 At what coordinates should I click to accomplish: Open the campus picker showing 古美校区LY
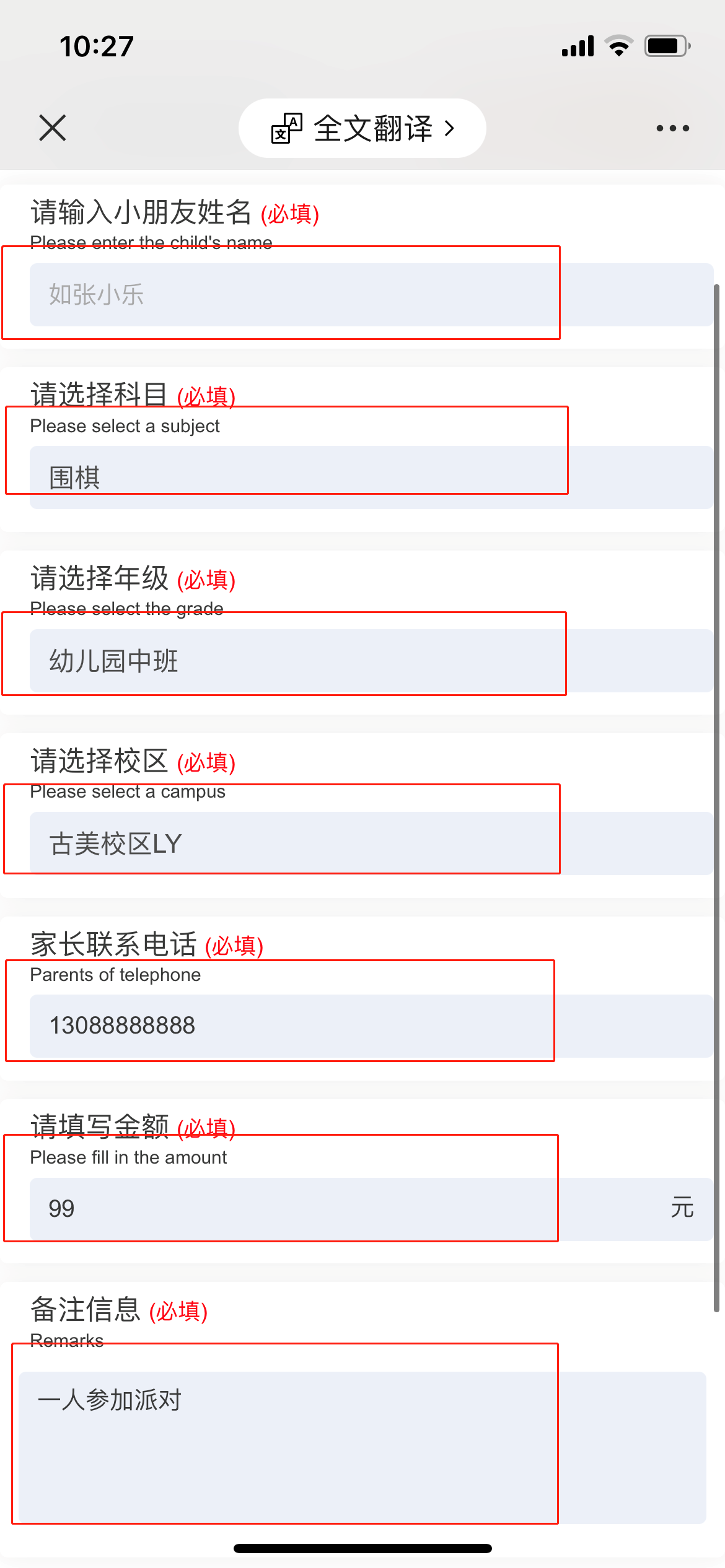click(371, 843)
